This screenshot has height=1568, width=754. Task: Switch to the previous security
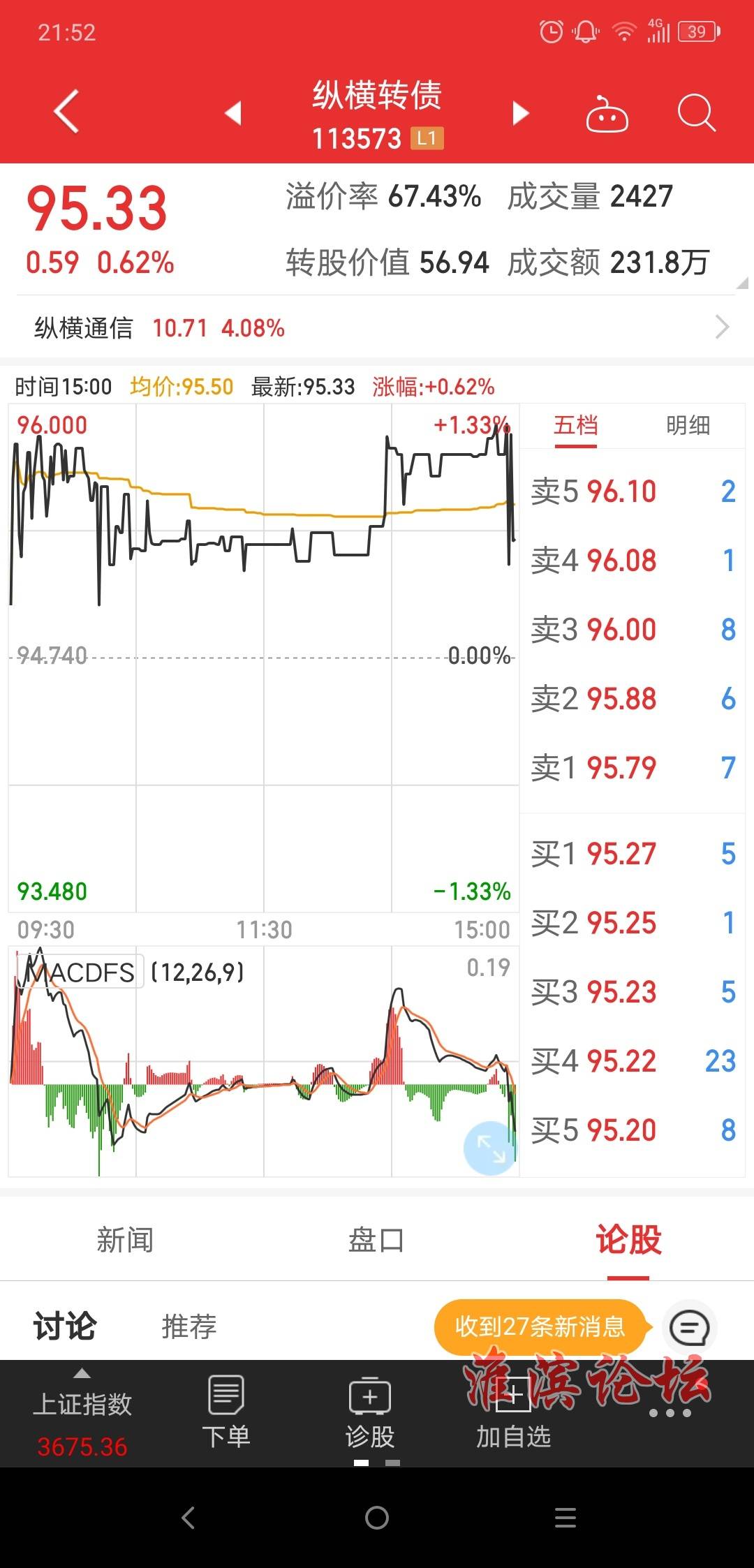(x=233, y=112)
